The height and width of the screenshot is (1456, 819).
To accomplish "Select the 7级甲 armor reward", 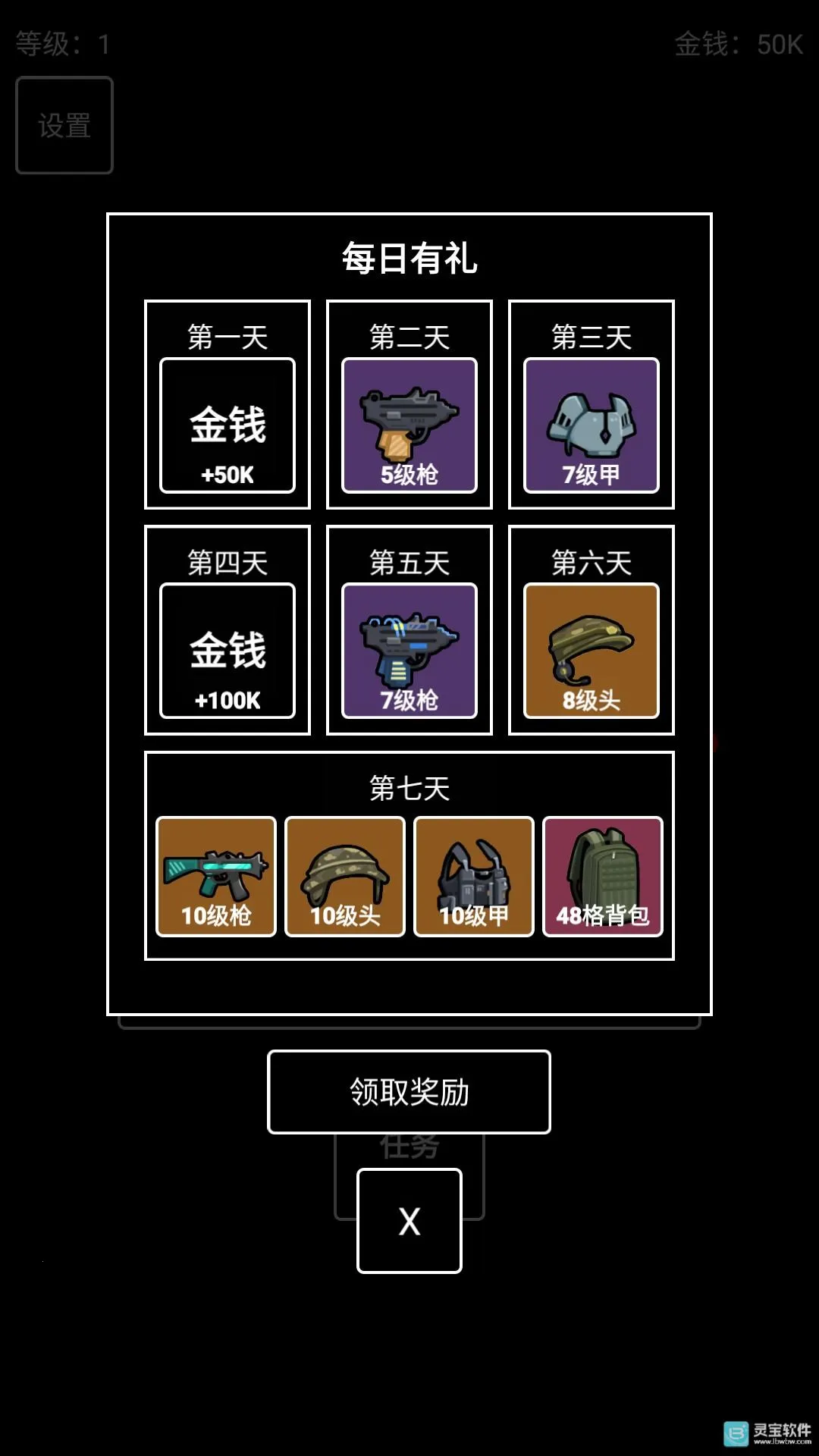I will tap(591, 425).
